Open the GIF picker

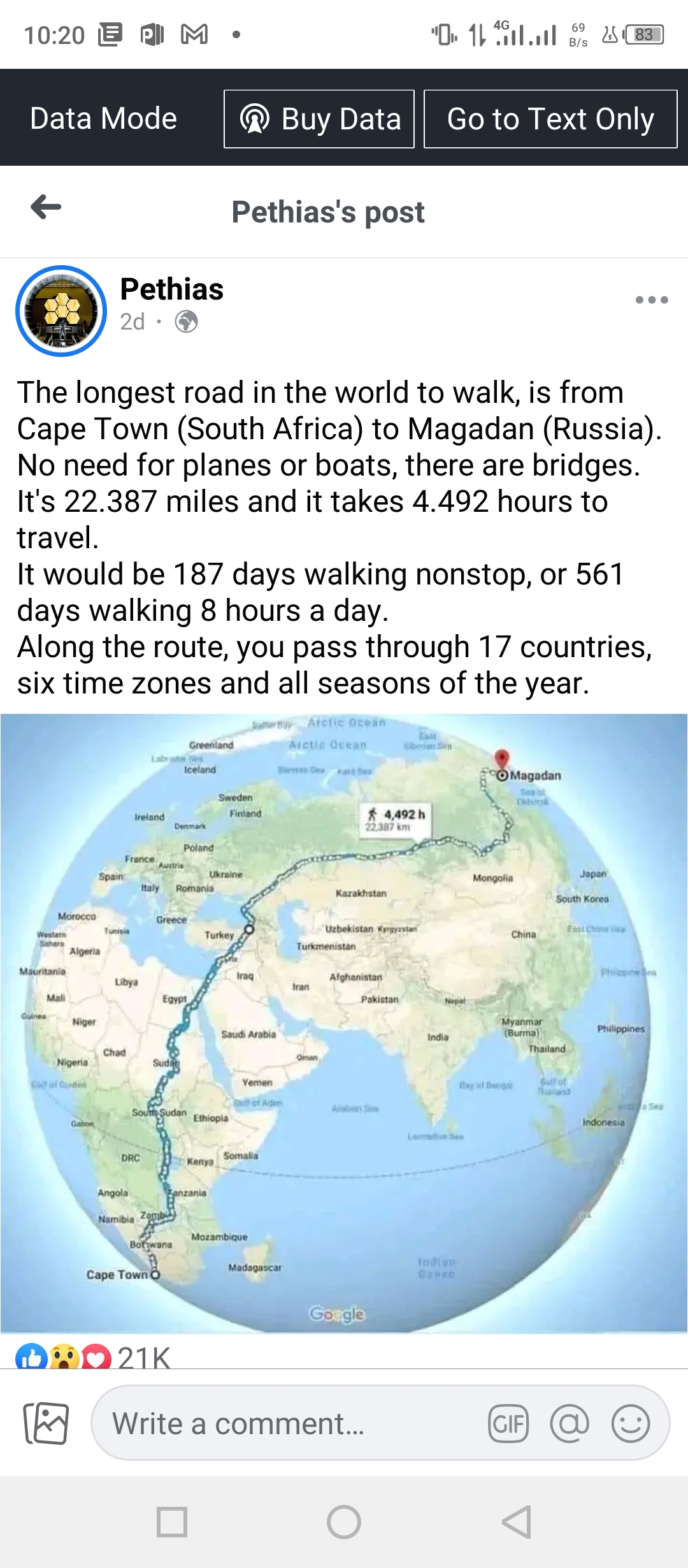point(508,1423)
